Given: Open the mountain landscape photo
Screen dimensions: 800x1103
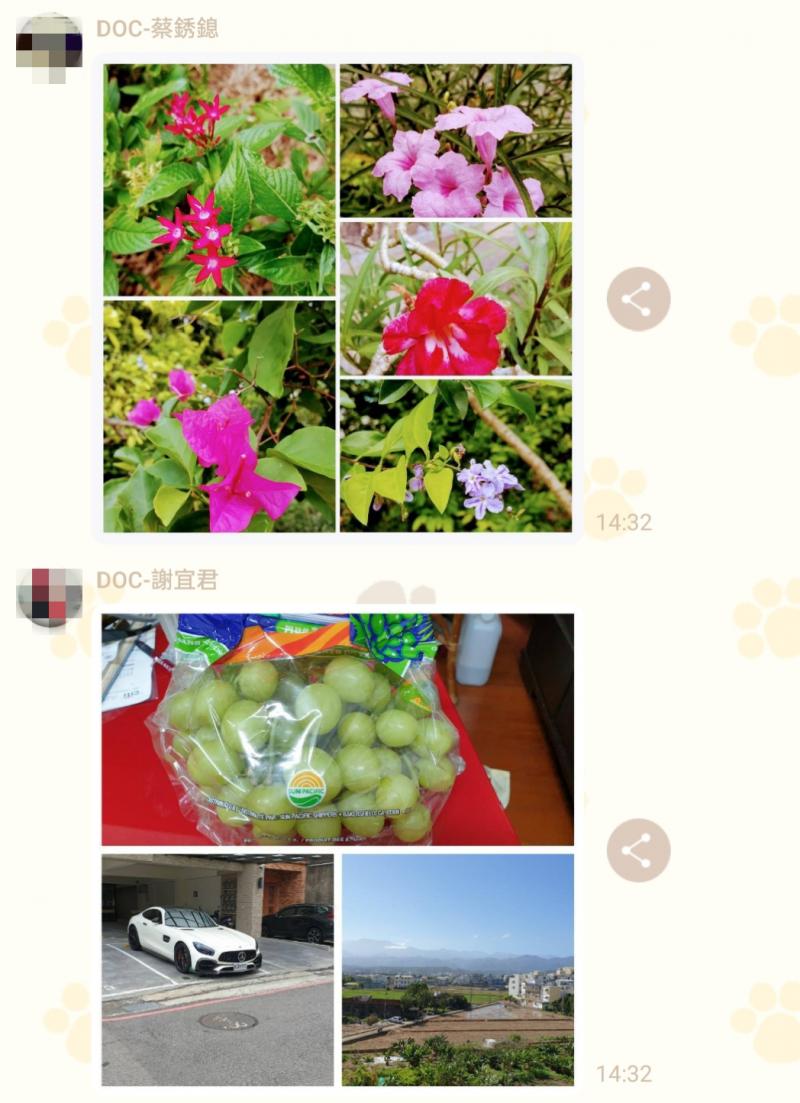Looking at the screenshot, I should click(458, 968).
